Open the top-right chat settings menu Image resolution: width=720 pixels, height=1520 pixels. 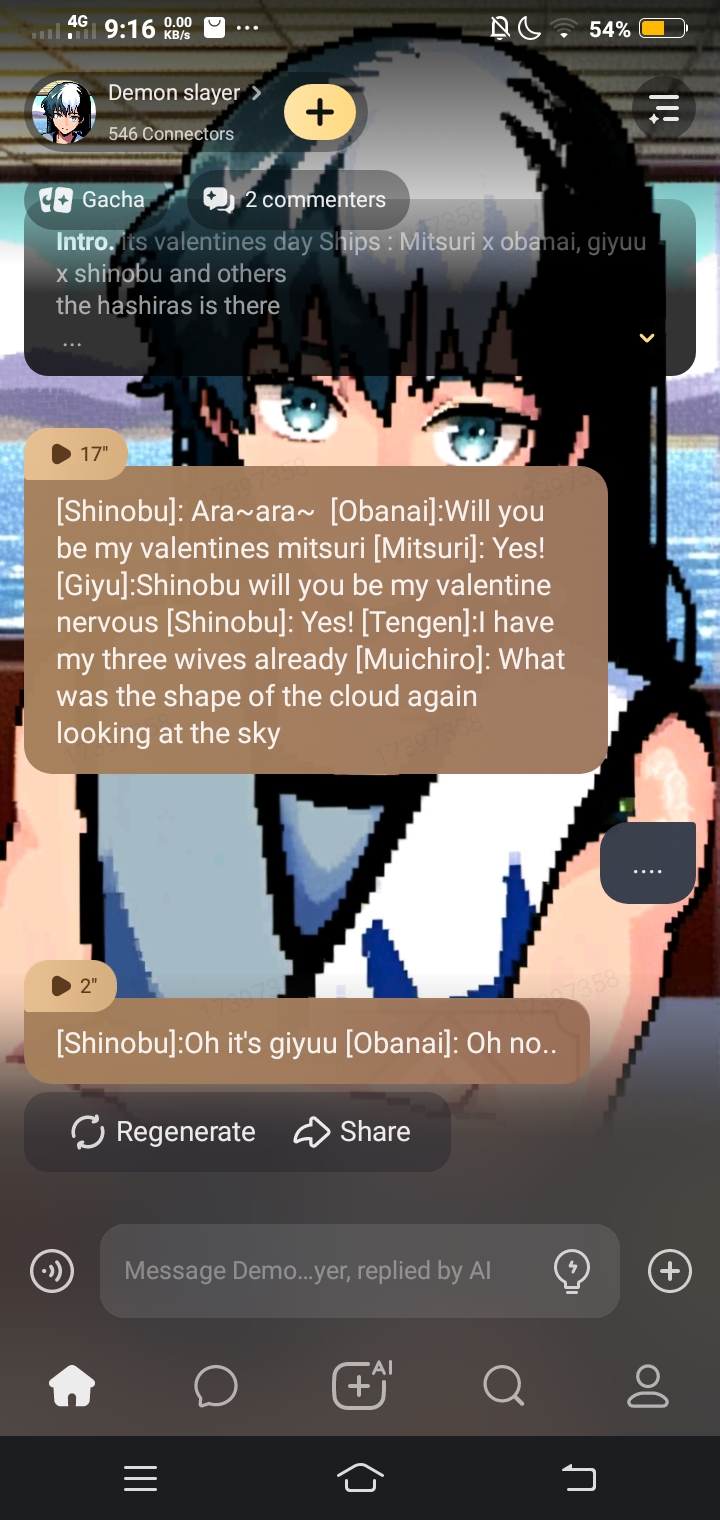(x=664, y=108)
